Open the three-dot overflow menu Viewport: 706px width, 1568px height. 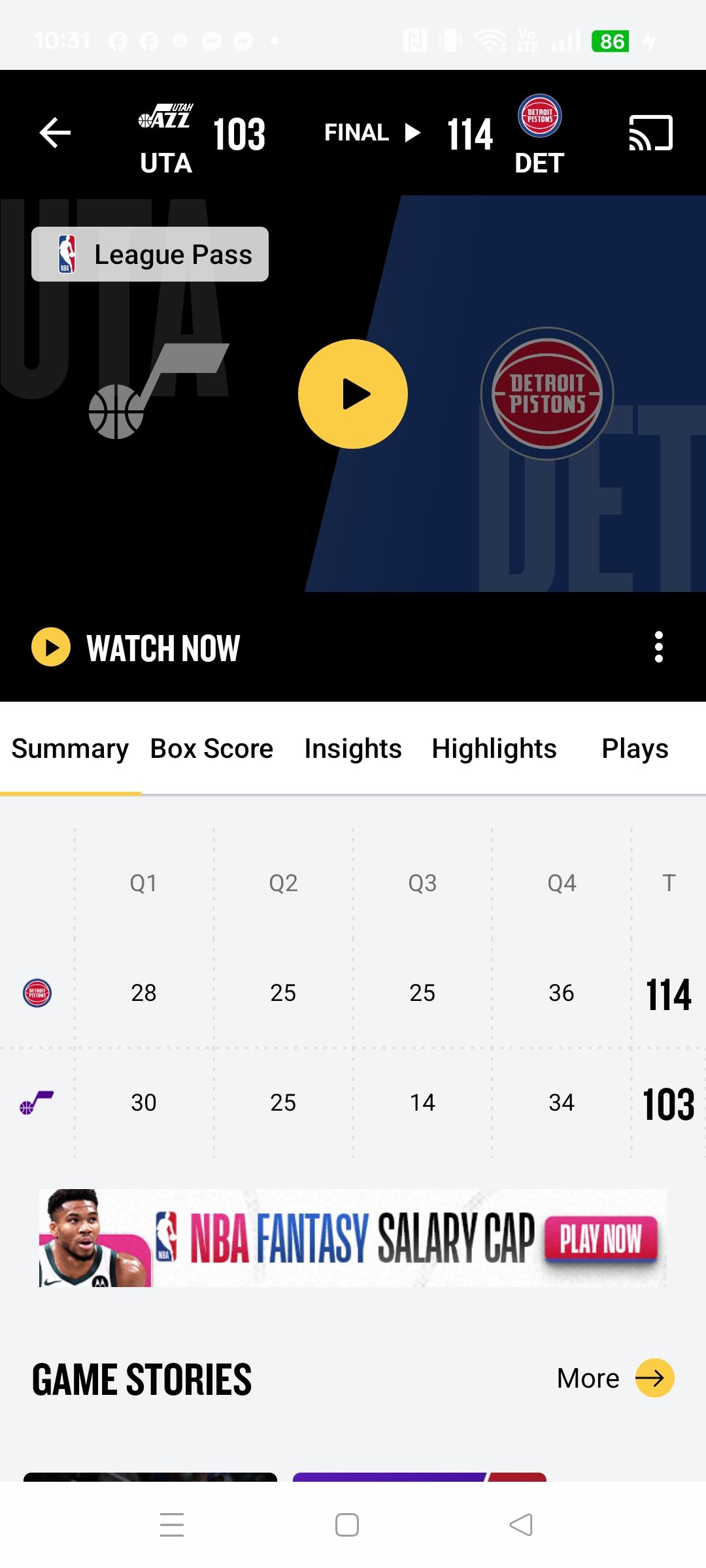pyautogui.click(x=659, y=647)
